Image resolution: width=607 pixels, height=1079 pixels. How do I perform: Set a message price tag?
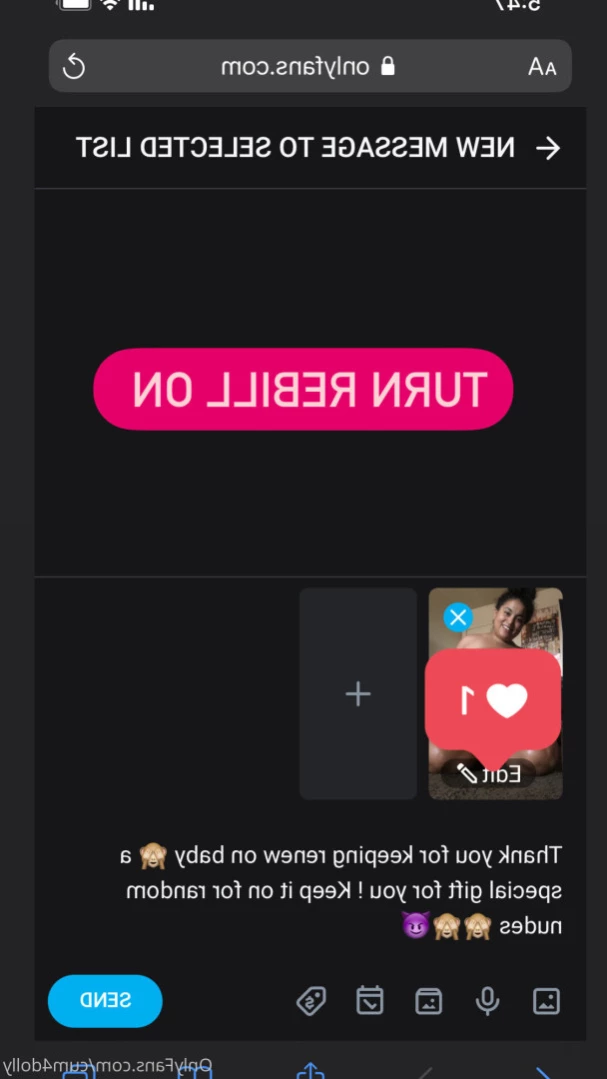point(311,1000)
